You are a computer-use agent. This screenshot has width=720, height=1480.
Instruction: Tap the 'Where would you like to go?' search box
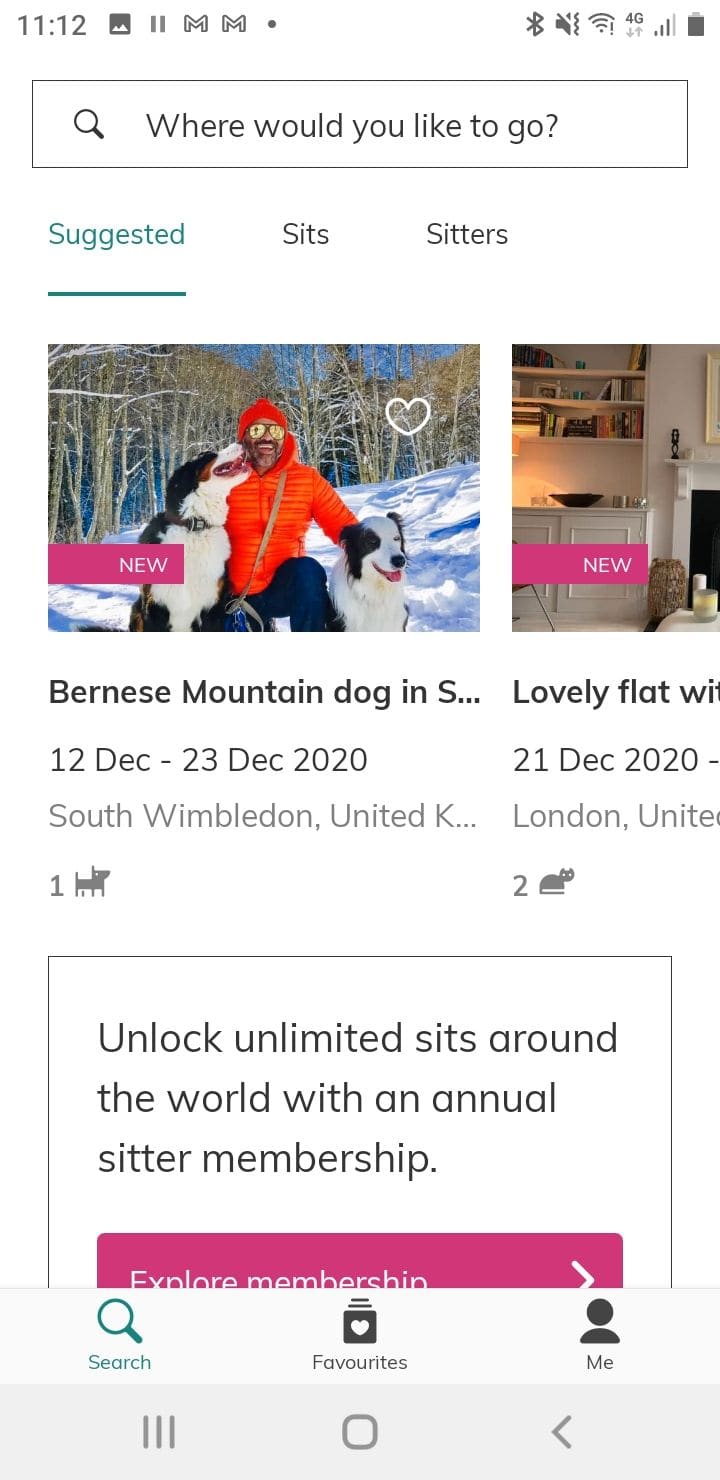[x=360, y=124]
